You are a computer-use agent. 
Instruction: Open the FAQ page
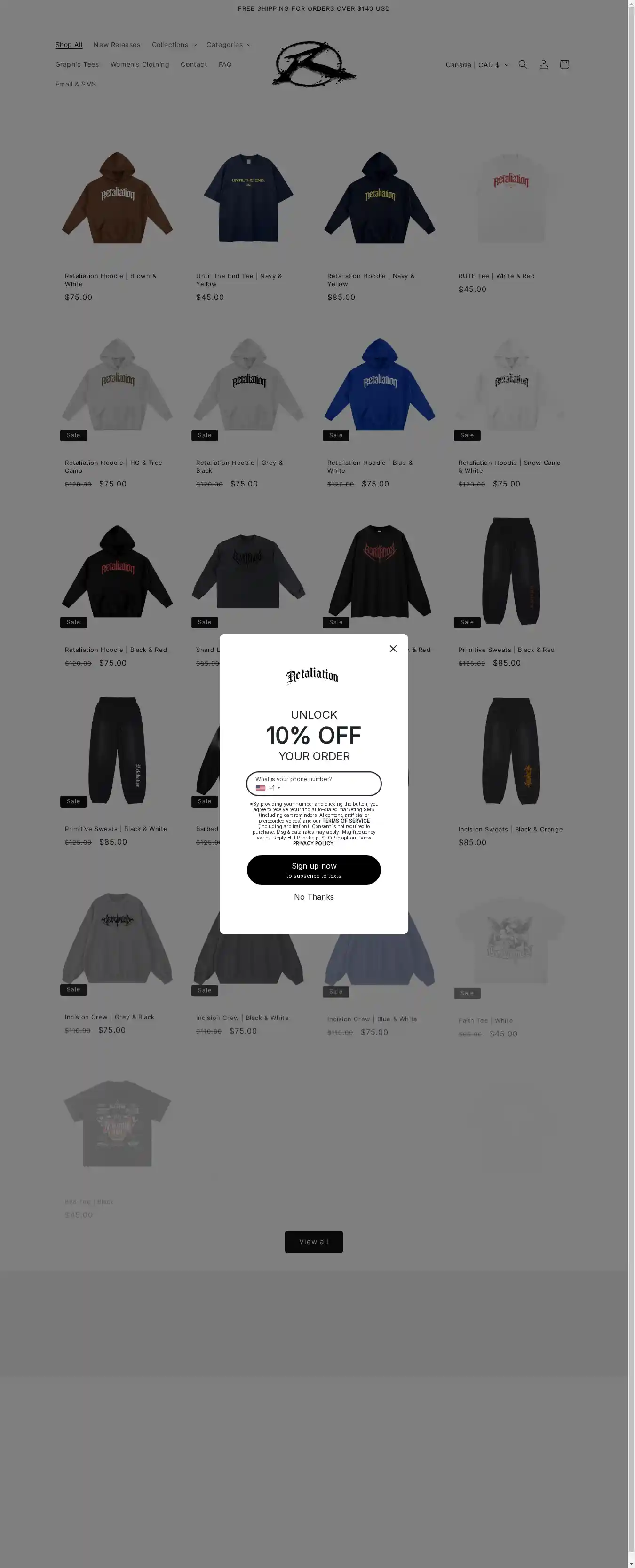click(225, 64)
